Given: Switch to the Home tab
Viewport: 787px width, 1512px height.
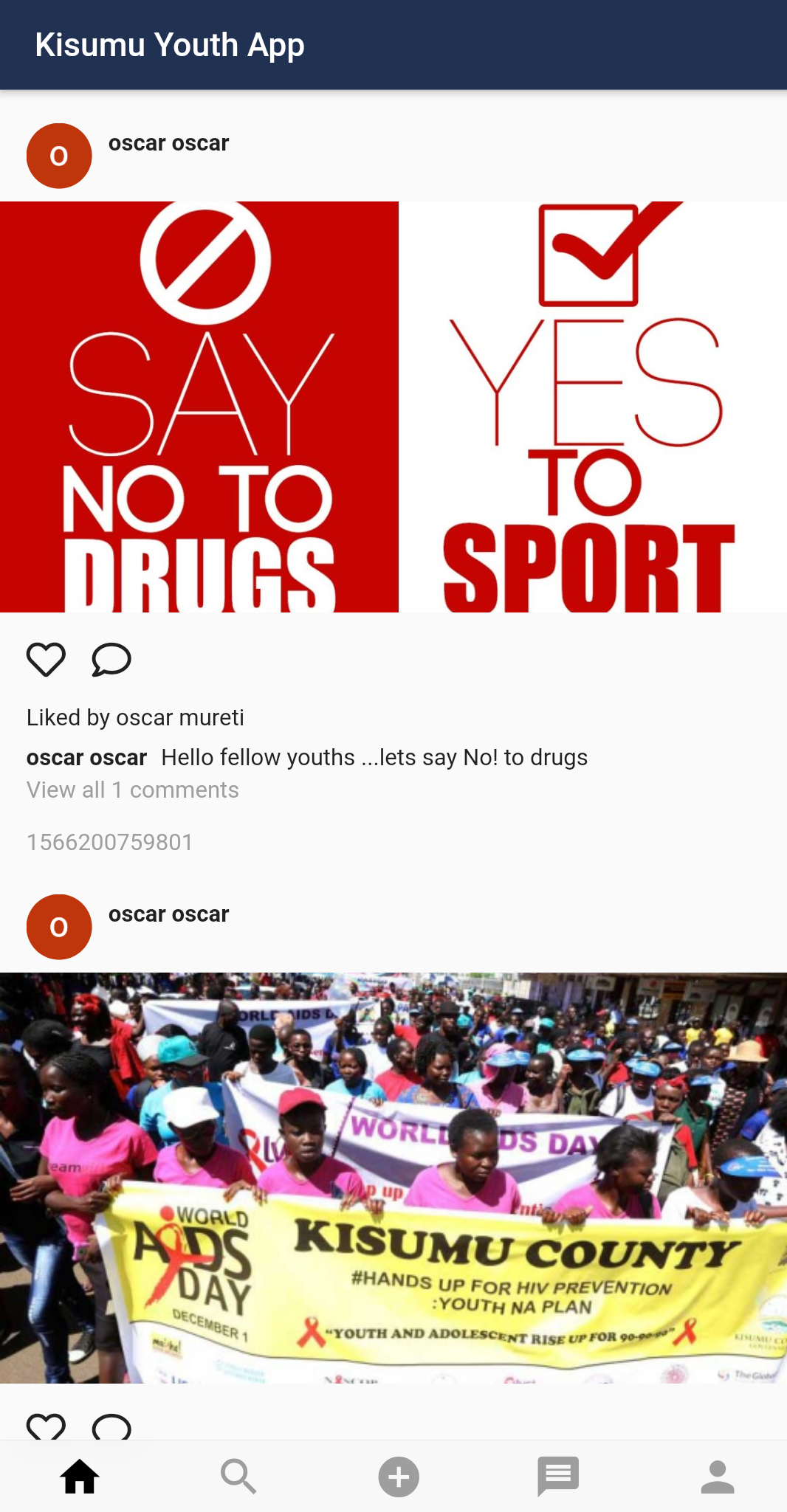Looking at the screenshot, I should 80,1477.
